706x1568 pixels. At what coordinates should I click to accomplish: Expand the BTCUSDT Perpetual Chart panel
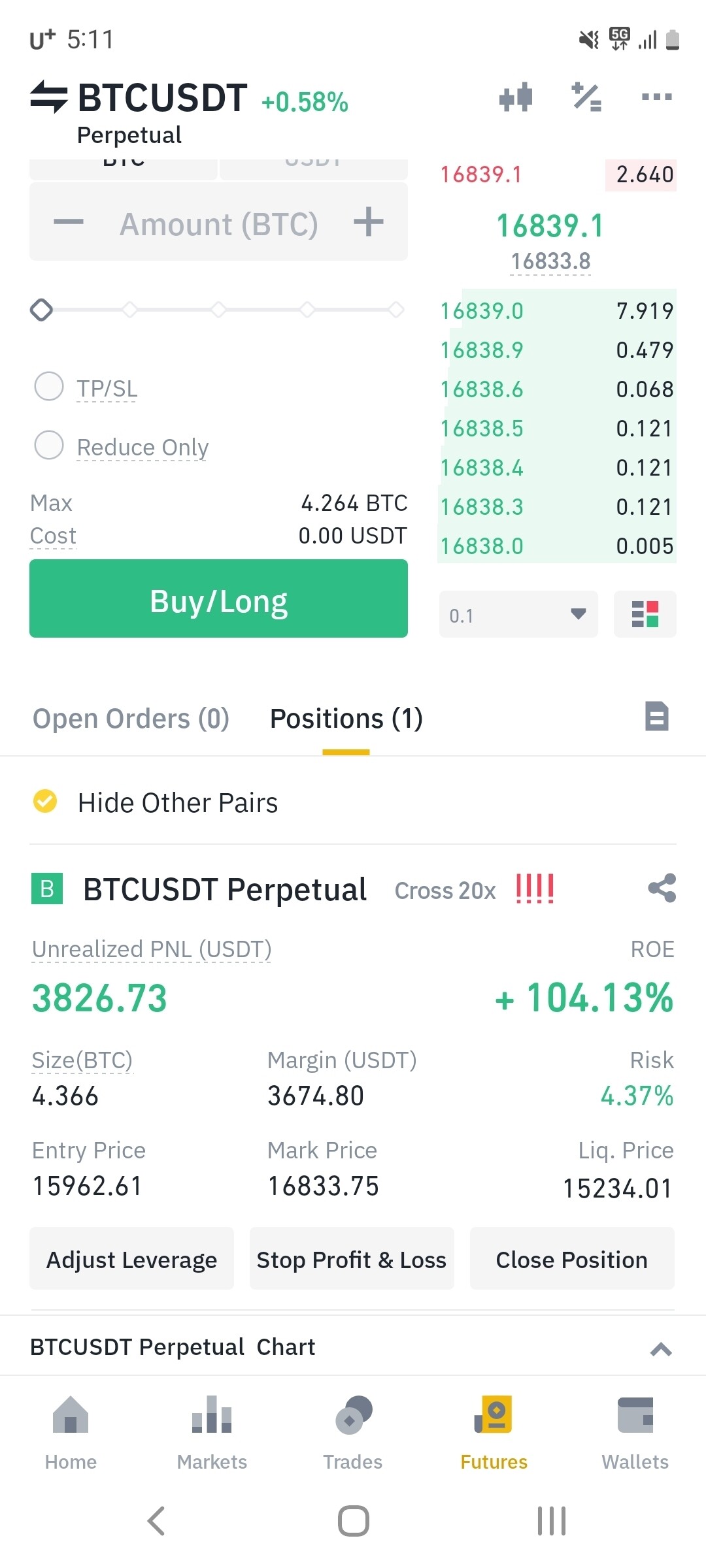(661, 1348)
